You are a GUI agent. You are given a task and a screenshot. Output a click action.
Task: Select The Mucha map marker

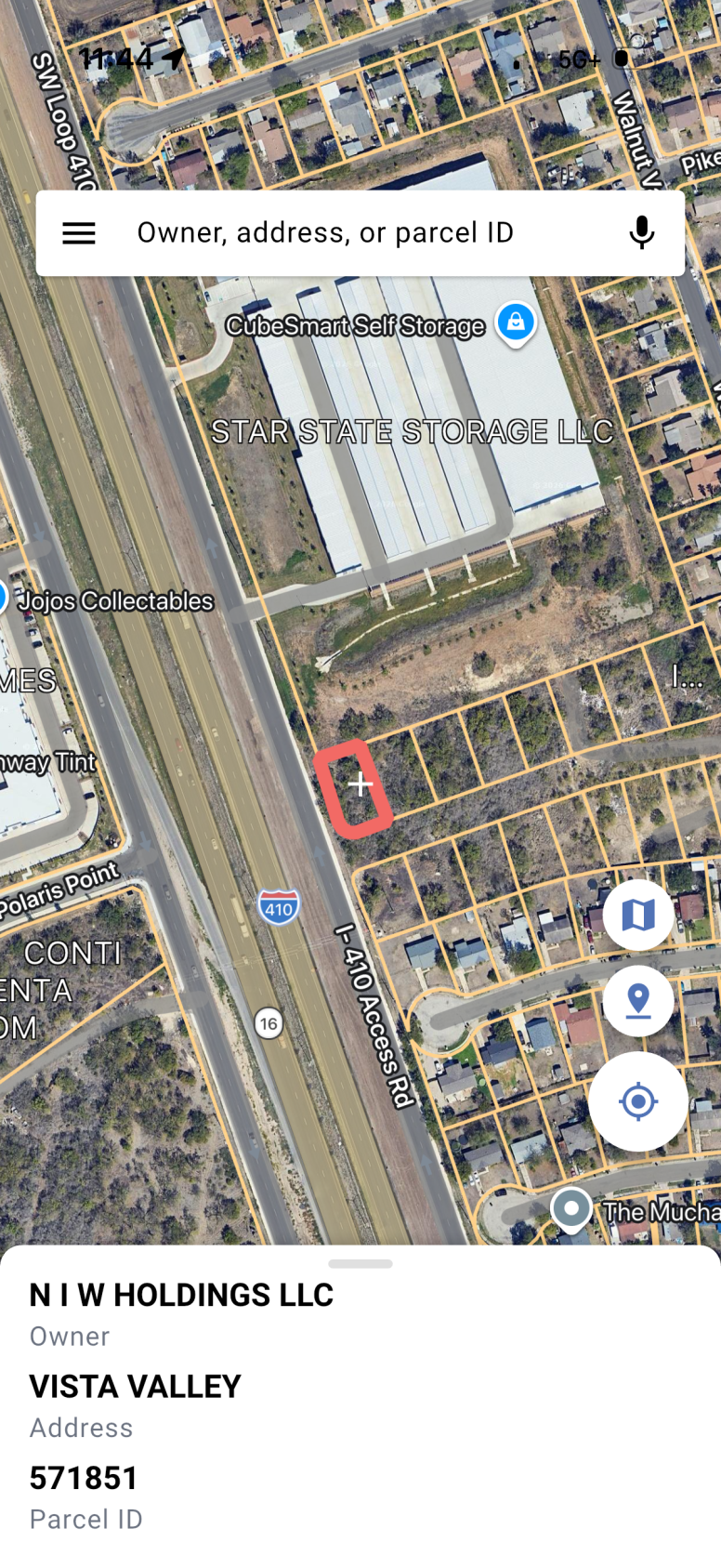[x=571, y=1209]
